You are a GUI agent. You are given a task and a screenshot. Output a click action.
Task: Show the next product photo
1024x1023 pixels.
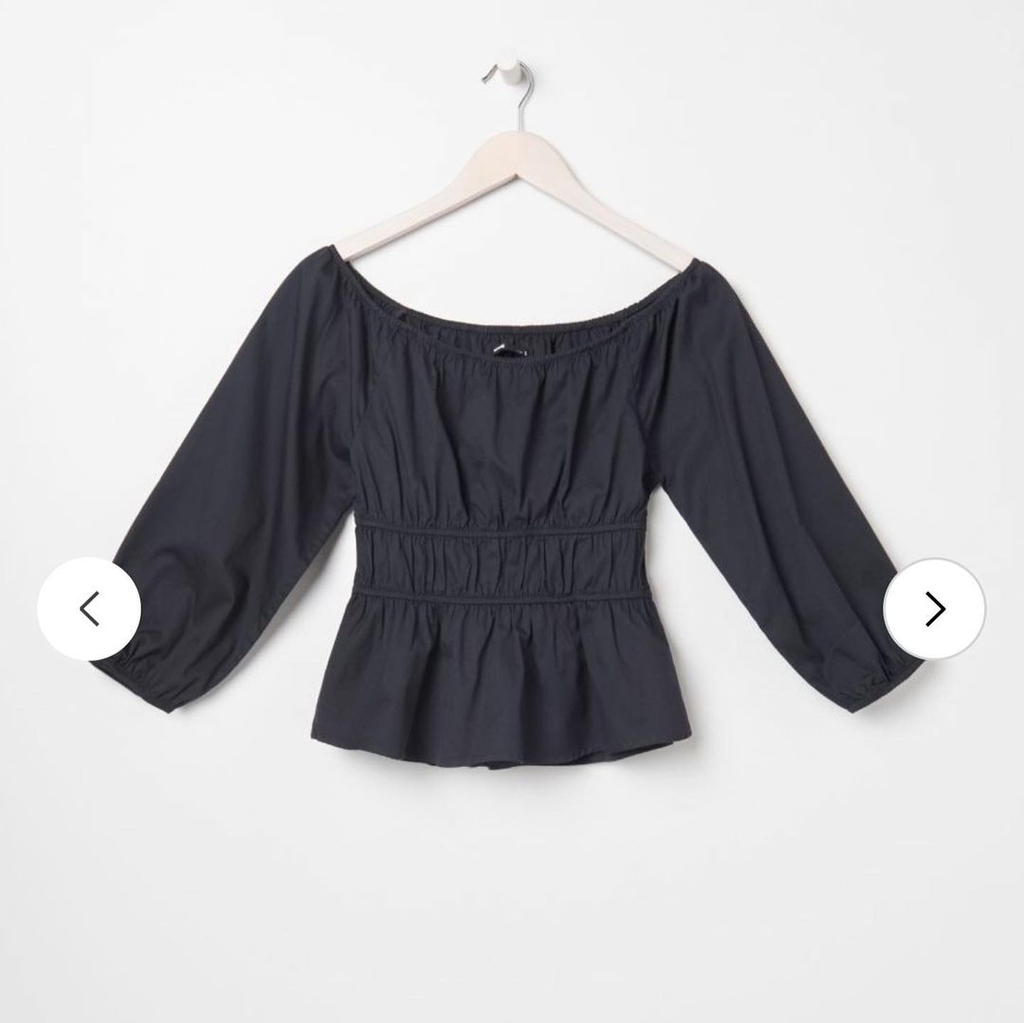934,608
